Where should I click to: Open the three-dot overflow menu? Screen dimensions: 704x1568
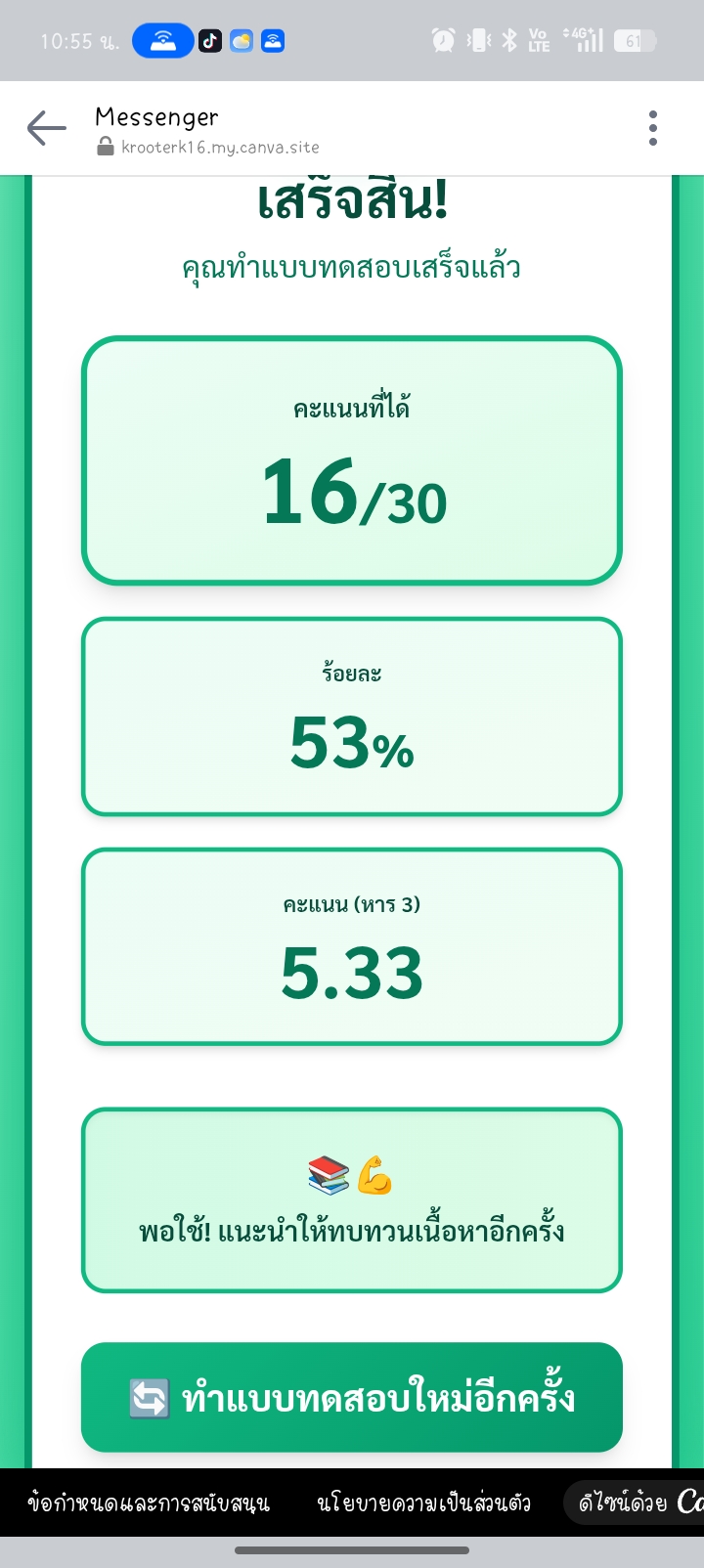[x=653, y=128]
